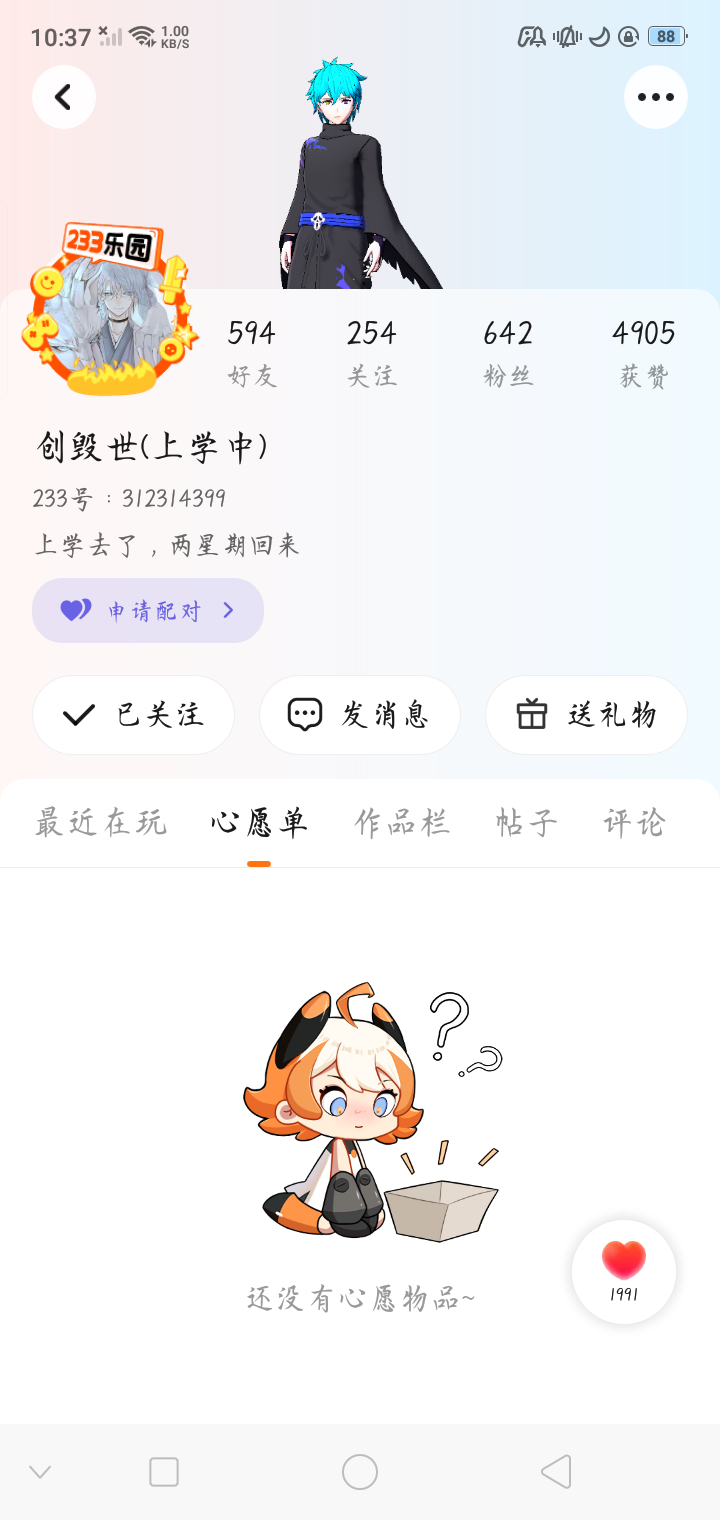Image resolution: width=720 pixels, height=1520 pixels.
Task: Like the profile with the heart button
Action: click(x=624, y=1271)
